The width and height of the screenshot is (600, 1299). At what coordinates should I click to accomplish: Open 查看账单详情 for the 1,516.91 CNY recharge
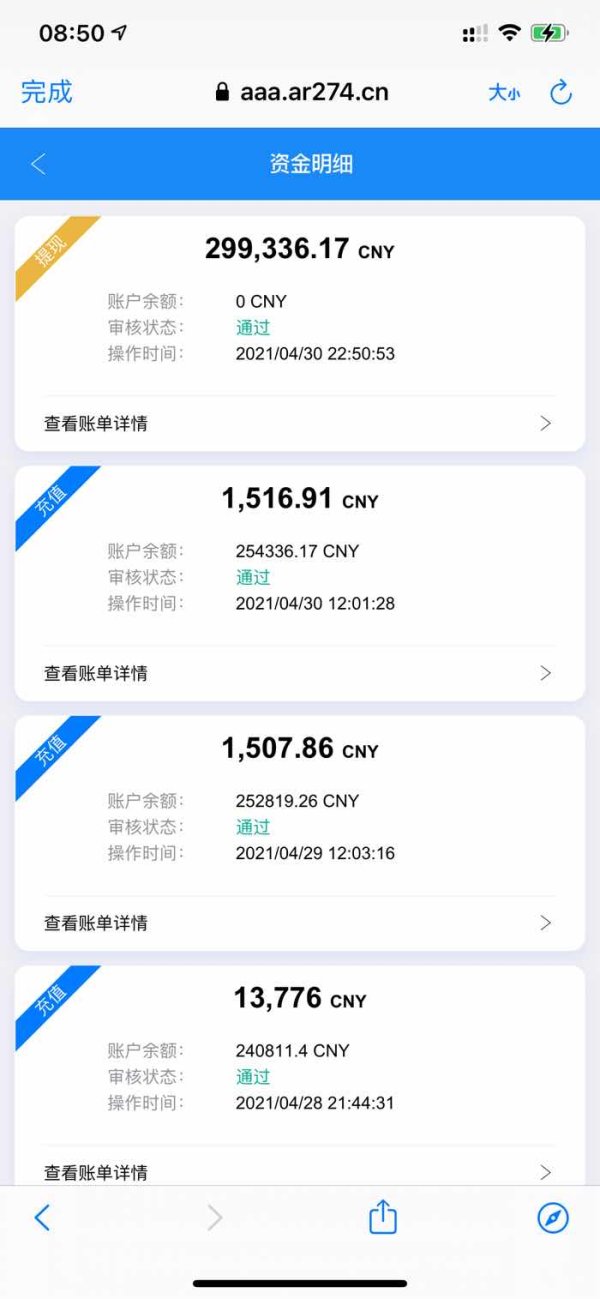(x=300, y=673)
